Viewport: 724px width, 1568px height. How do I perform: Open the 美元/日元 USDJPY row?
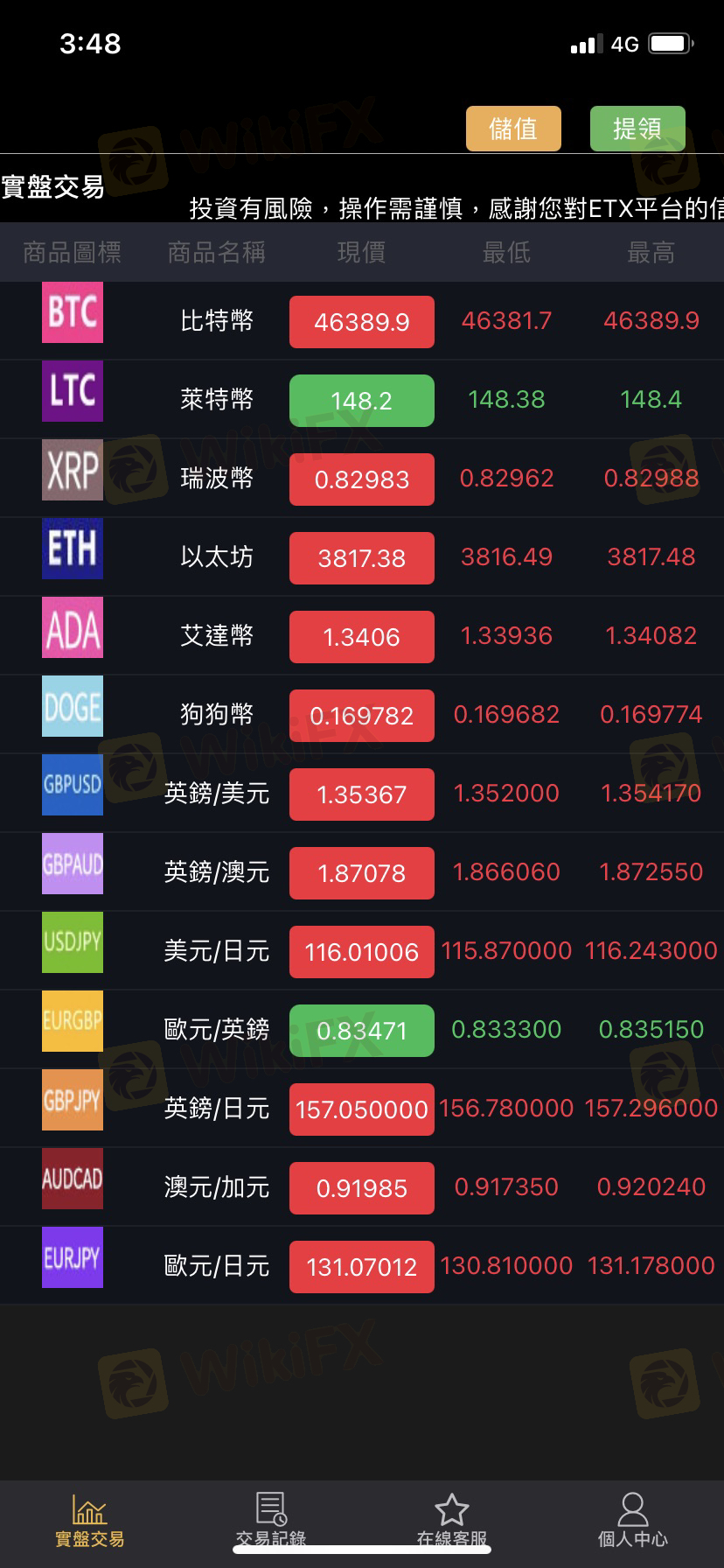[x=362, y=951]
